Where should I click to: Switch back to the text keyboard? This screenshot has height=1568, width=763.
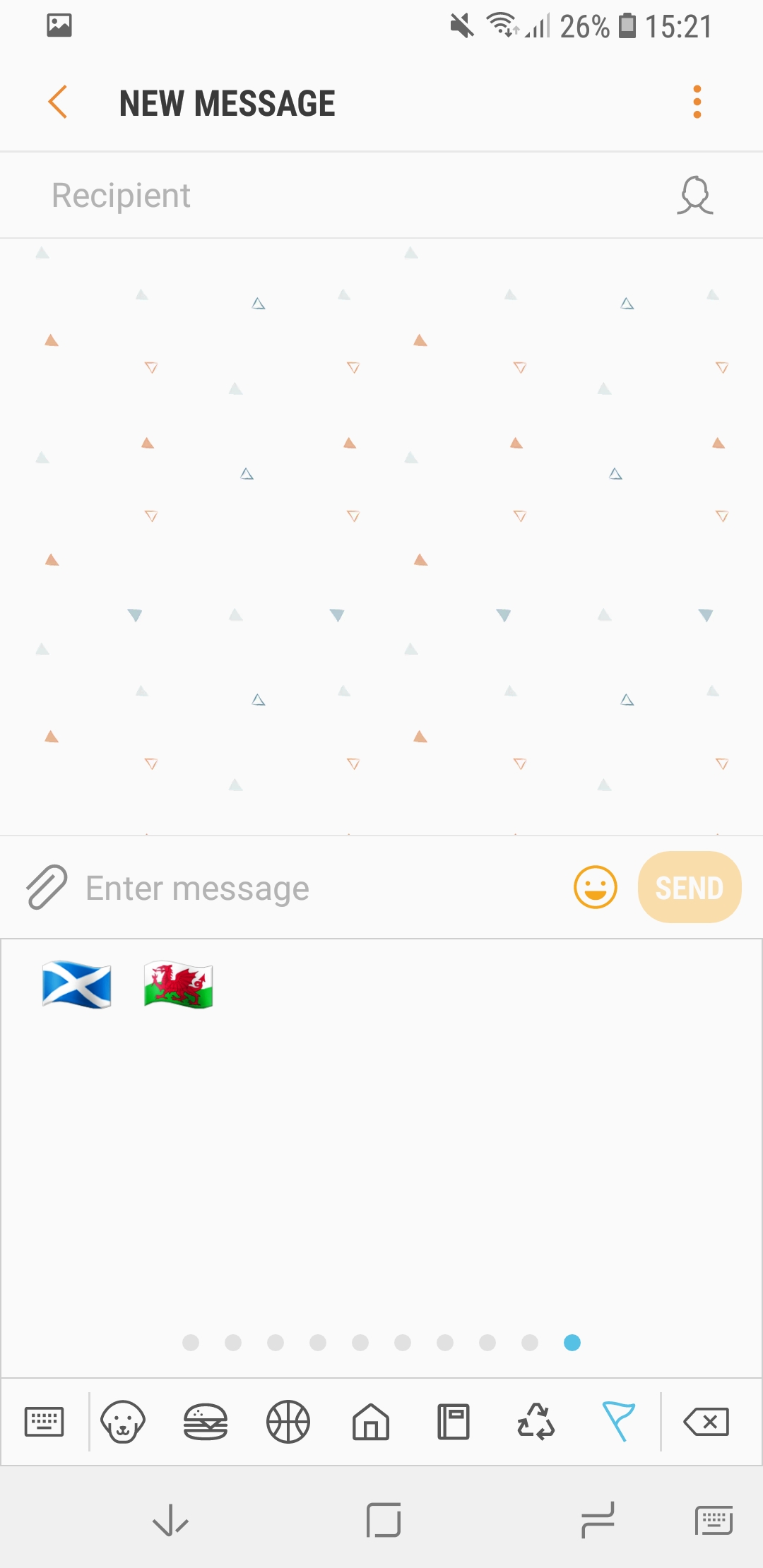coord(44,1421)
